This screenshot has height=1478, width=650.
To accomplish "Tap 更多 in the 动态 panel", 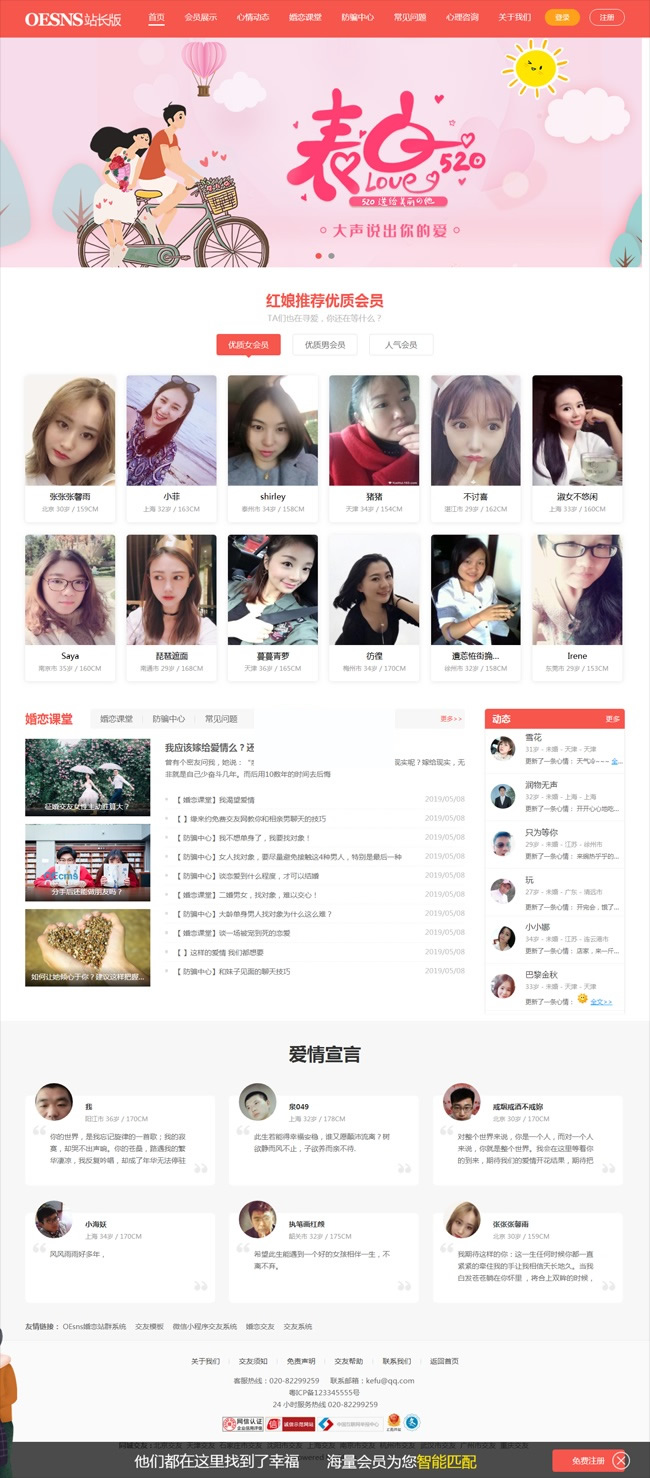I will coord(612,719).
